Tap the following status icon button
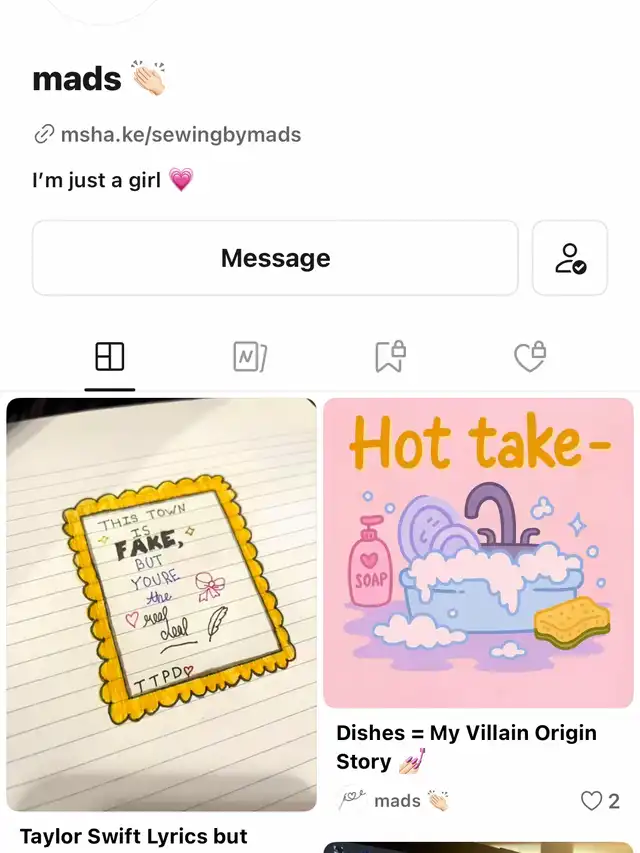This screenshot has width=640, height=853. point(570,258)
